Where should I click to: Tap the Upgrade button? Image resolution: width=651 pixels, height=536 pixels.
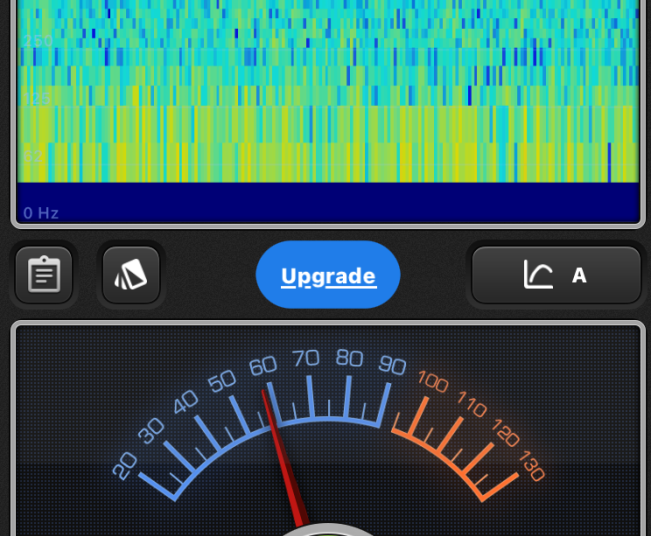click(x=328, y=275)
